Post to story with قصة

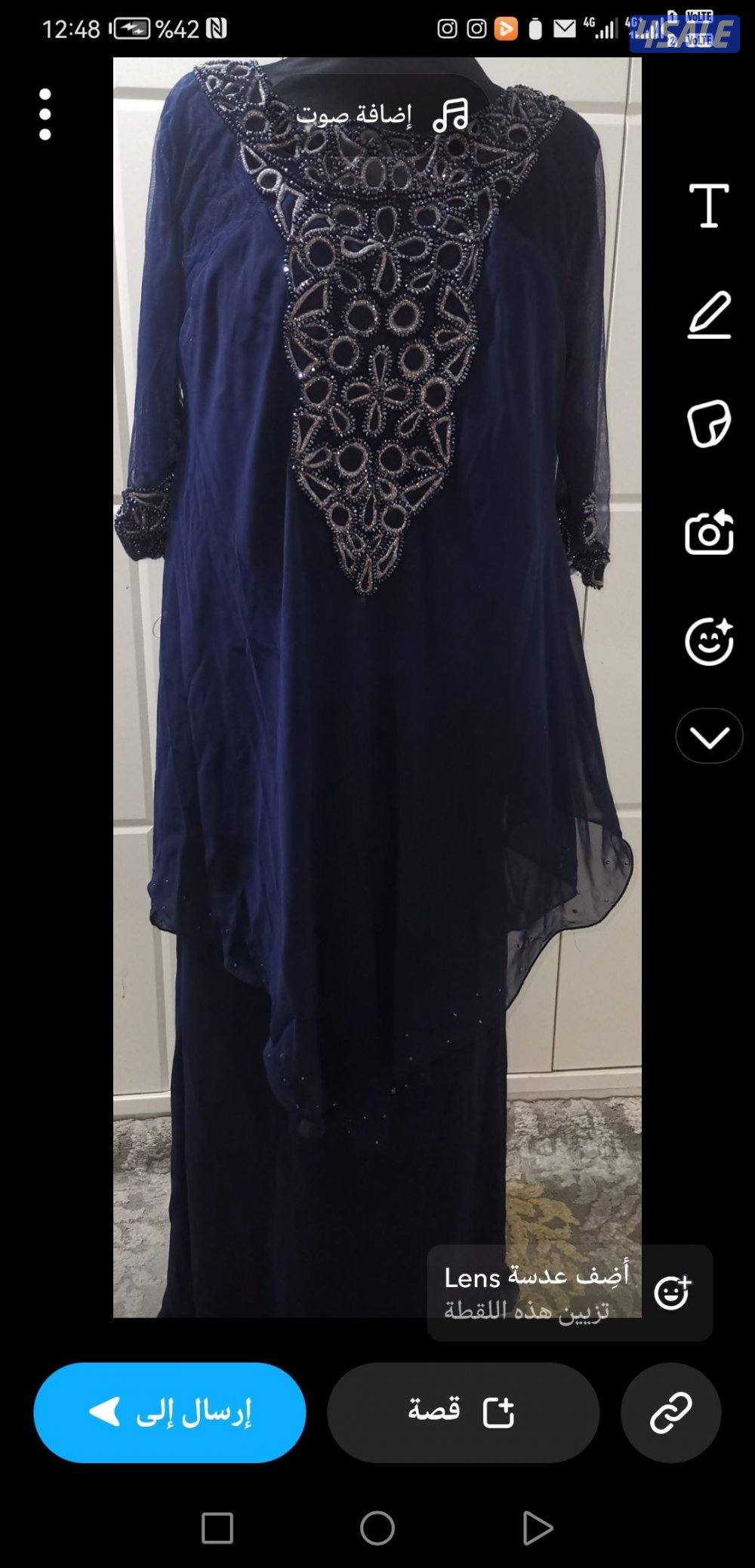click(463, 1412)
